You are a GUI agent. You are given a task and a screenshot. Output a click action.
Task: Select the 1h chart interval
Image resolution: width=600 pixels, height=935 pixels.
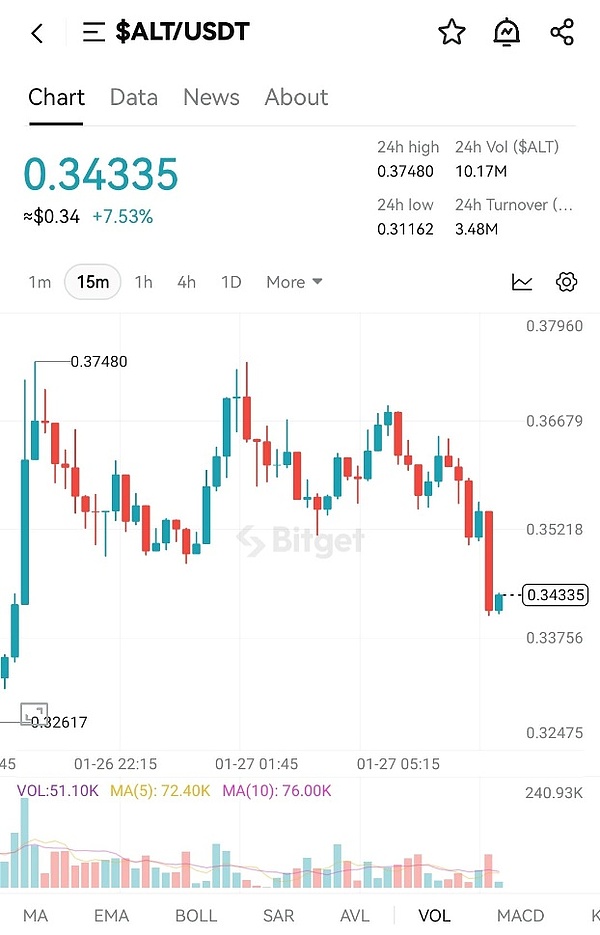144,282
